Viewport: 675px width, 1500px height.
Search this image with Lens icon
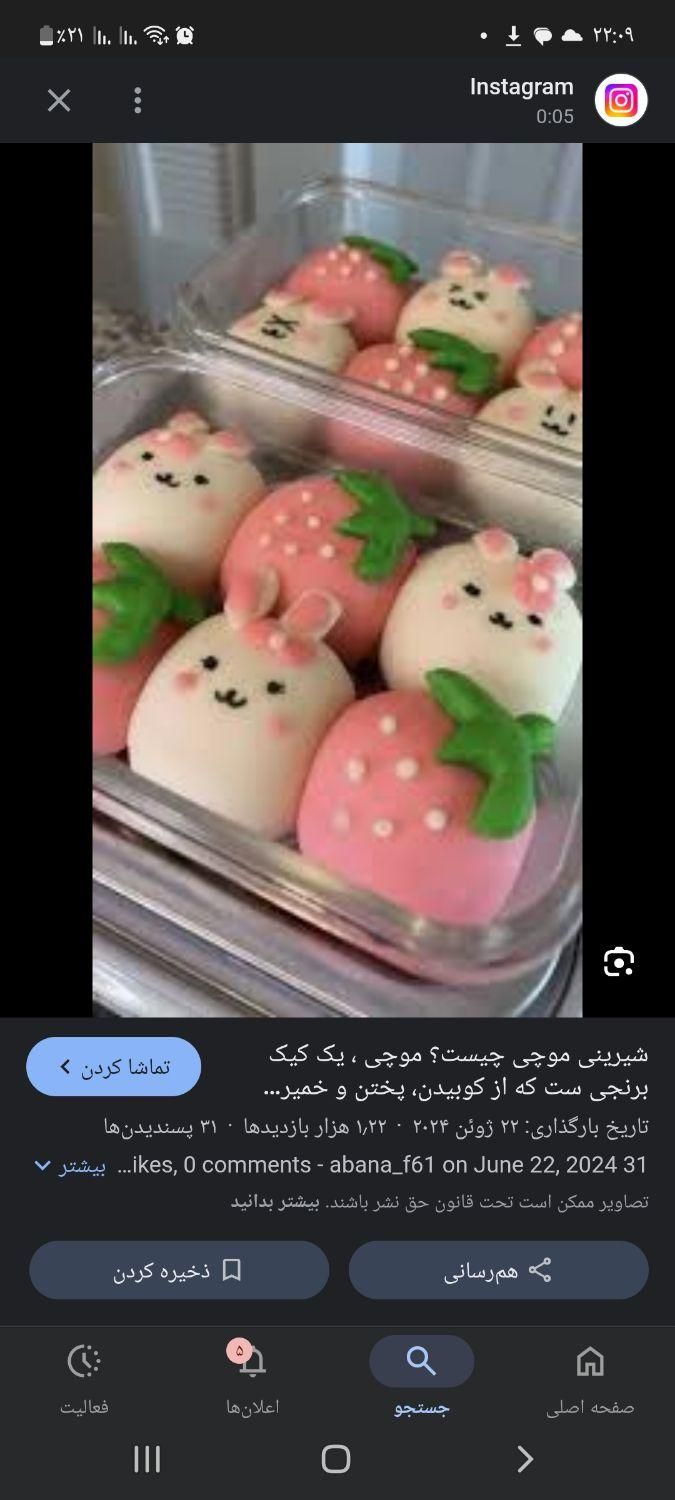619,962
